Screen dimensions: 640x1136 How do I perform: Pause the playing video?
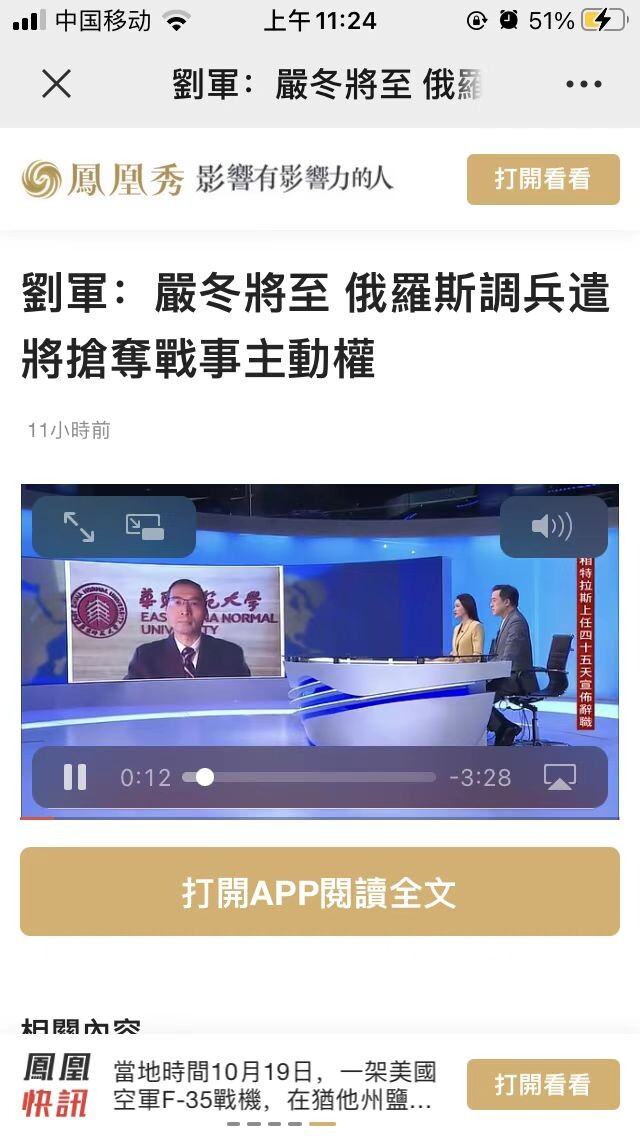click(75, 777)
